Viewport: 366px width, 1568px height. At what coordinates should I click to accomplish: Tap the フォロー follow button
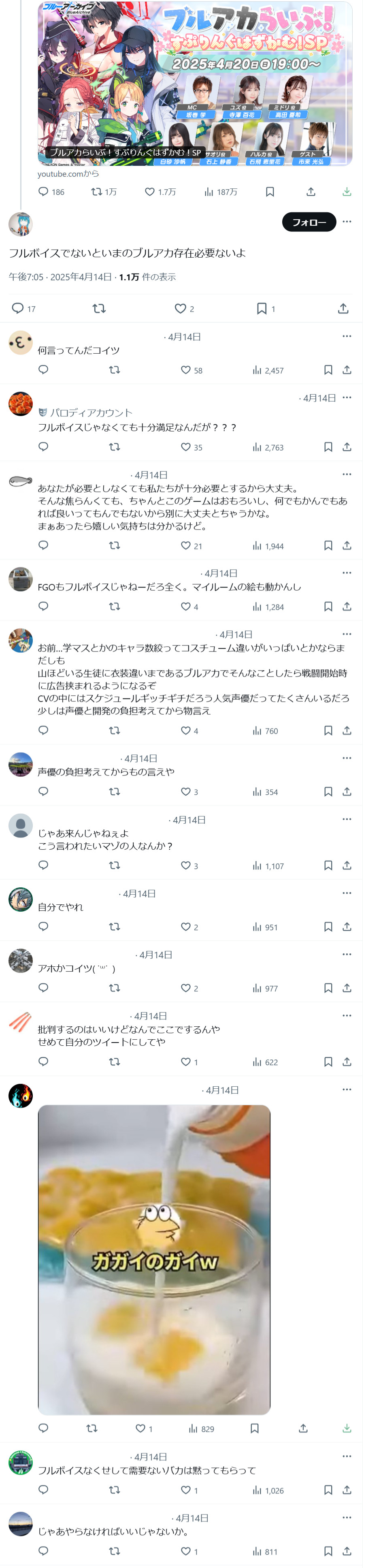pos(309,222)
